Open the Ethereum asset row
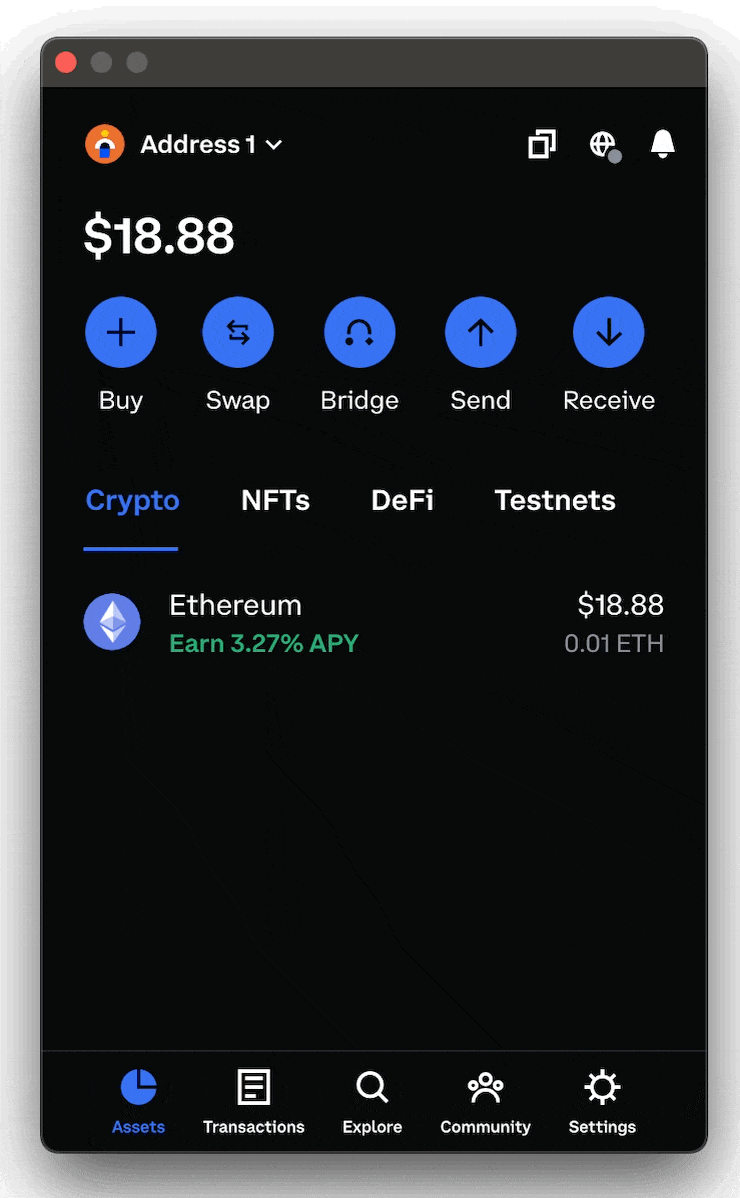740x1198 pixels. [373, 623]
